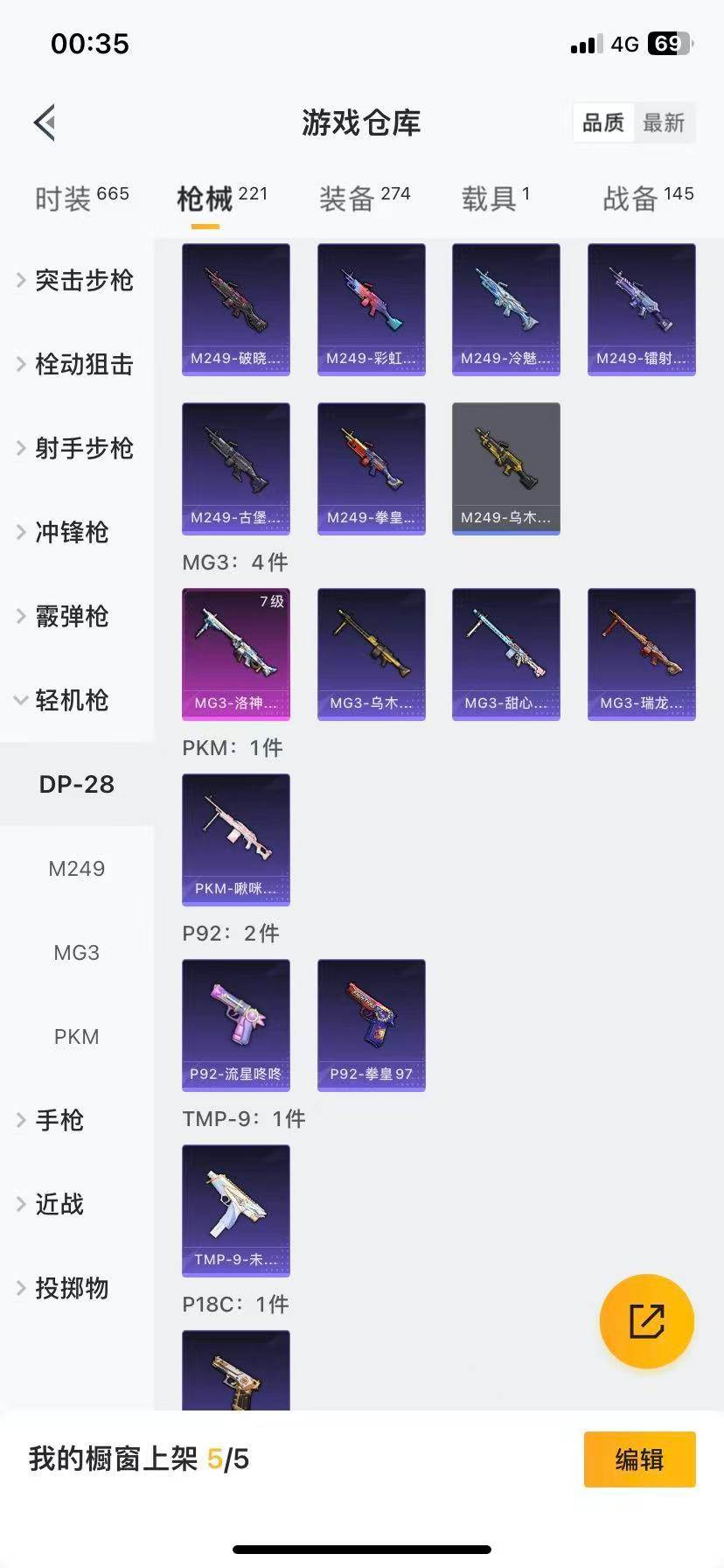The height and width of the screenshot is (1568, 724).
Task: Open the M249-彩虹 skin tile
Action: pyautogui.click(x=372, y=309)
